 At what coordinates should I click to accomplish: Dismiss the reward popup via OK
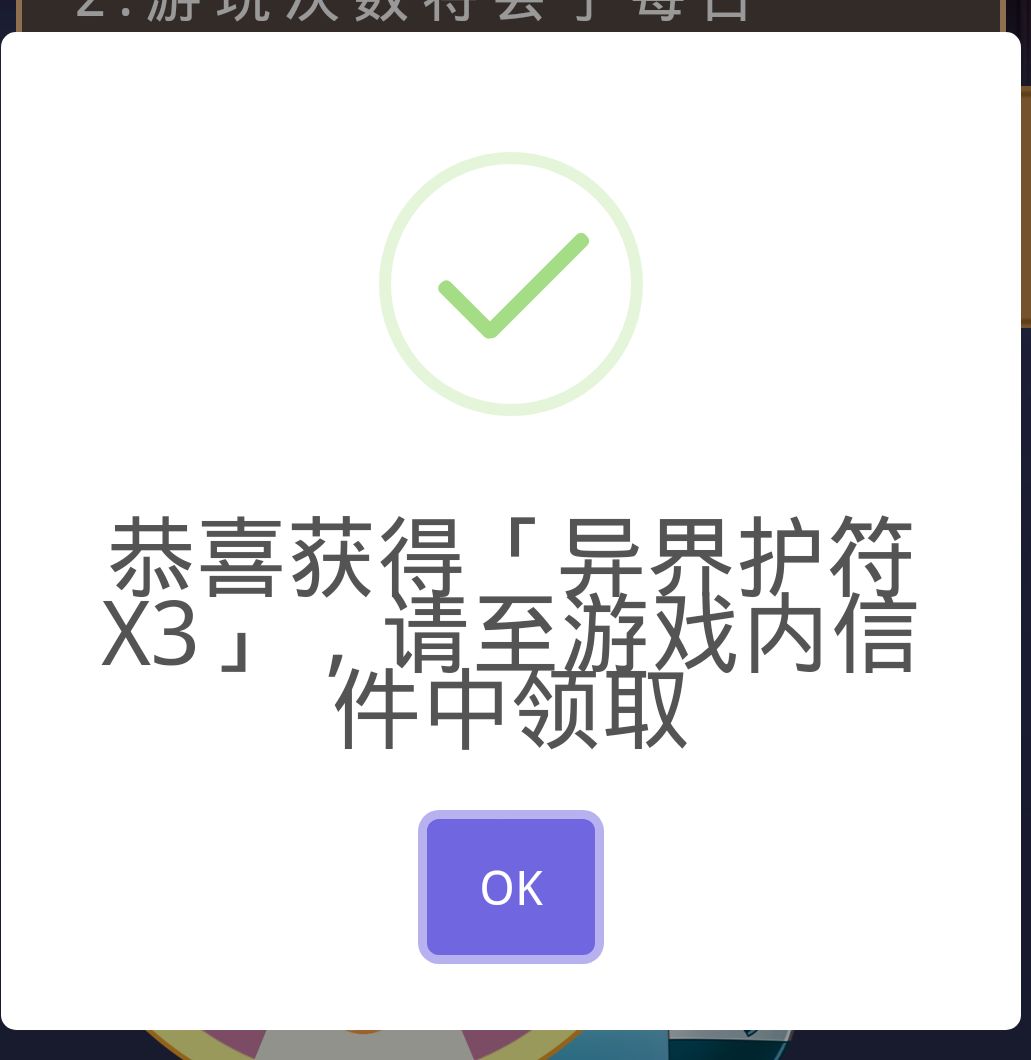(511, 887)
